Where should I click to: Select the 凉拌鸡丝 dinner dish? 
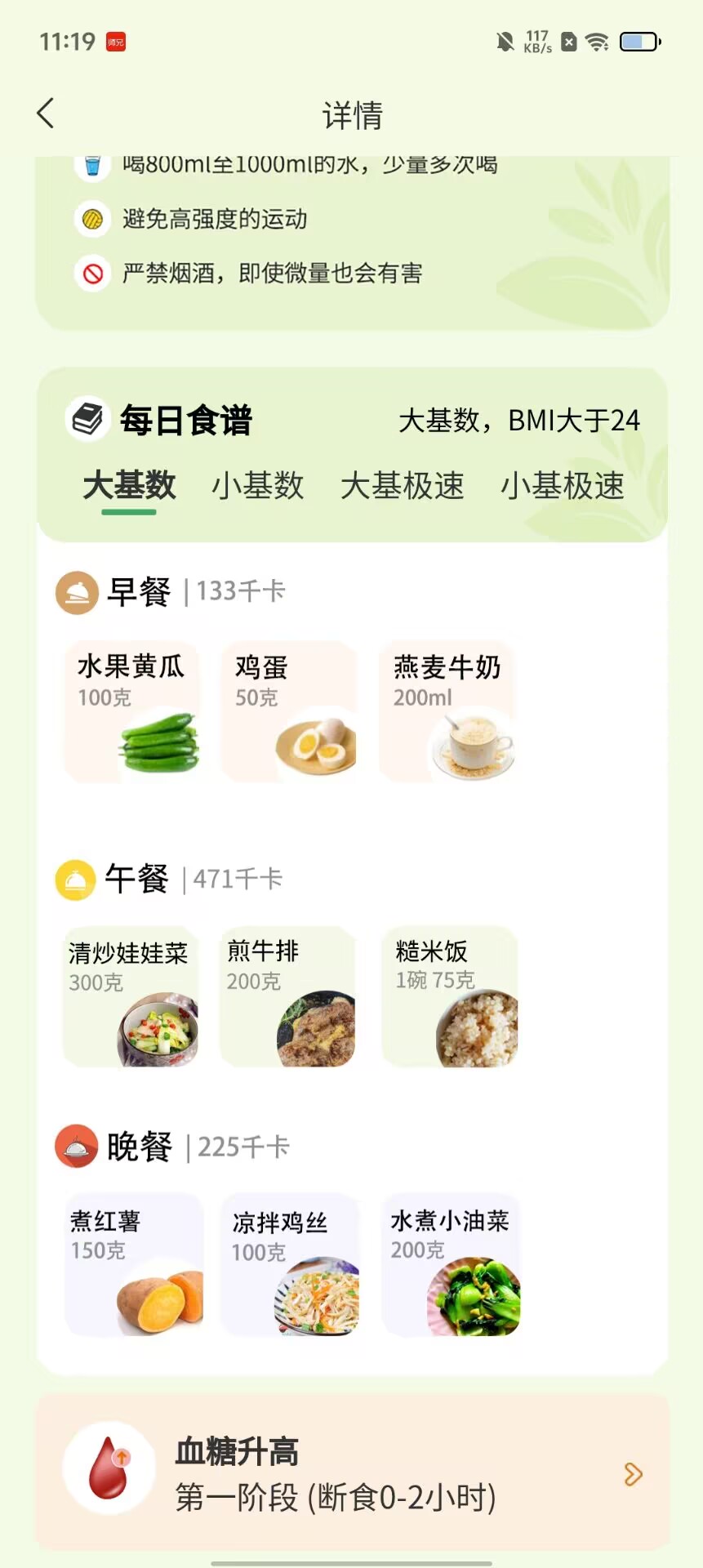(291, 1264)
